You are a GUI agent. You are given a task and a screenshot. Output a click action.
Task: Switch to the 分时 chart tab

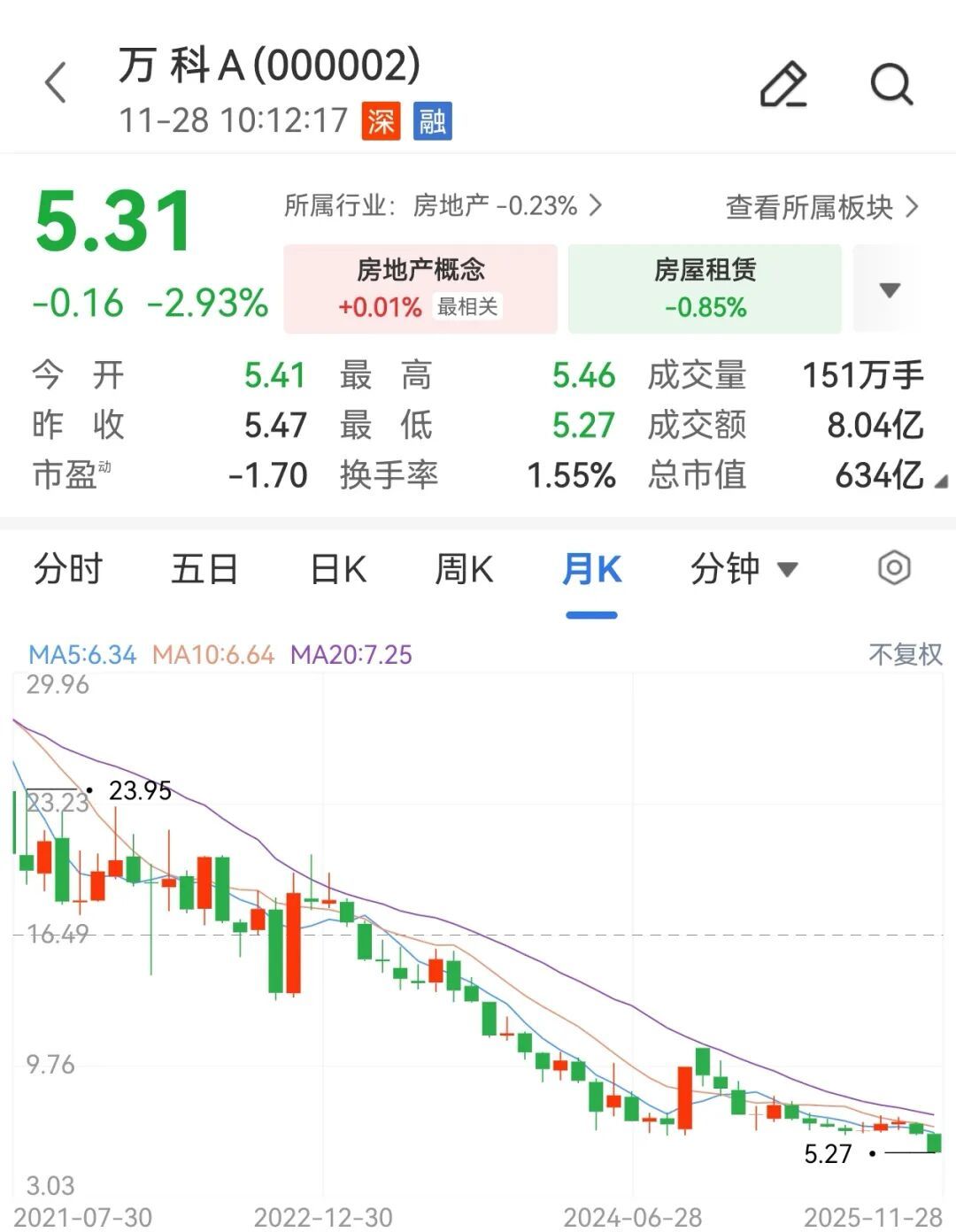pos(68,569)
